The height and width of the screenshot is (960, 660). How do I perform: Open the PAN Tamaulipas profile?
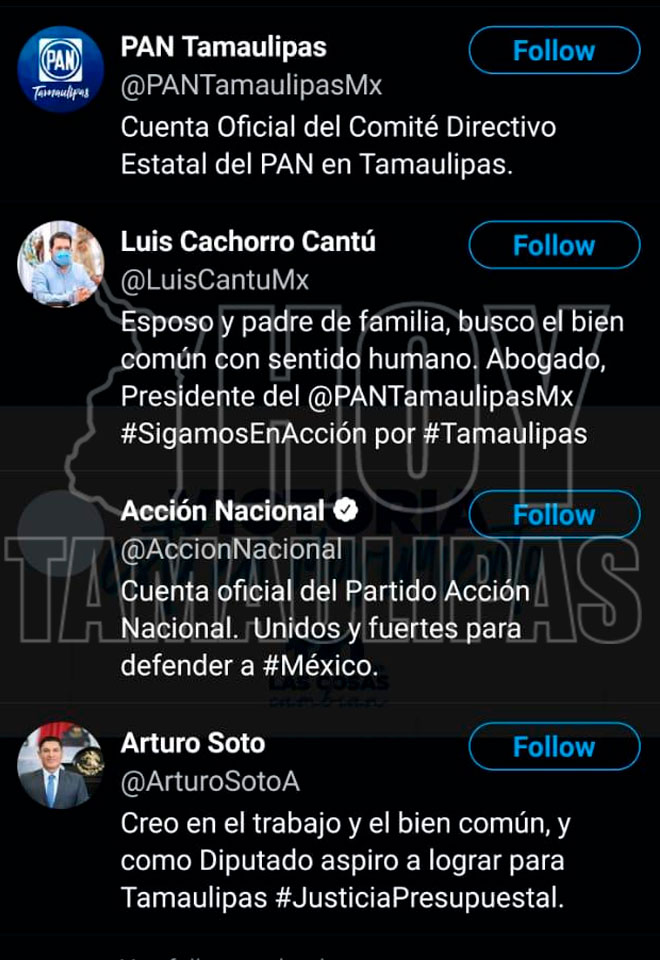[223, 46]
